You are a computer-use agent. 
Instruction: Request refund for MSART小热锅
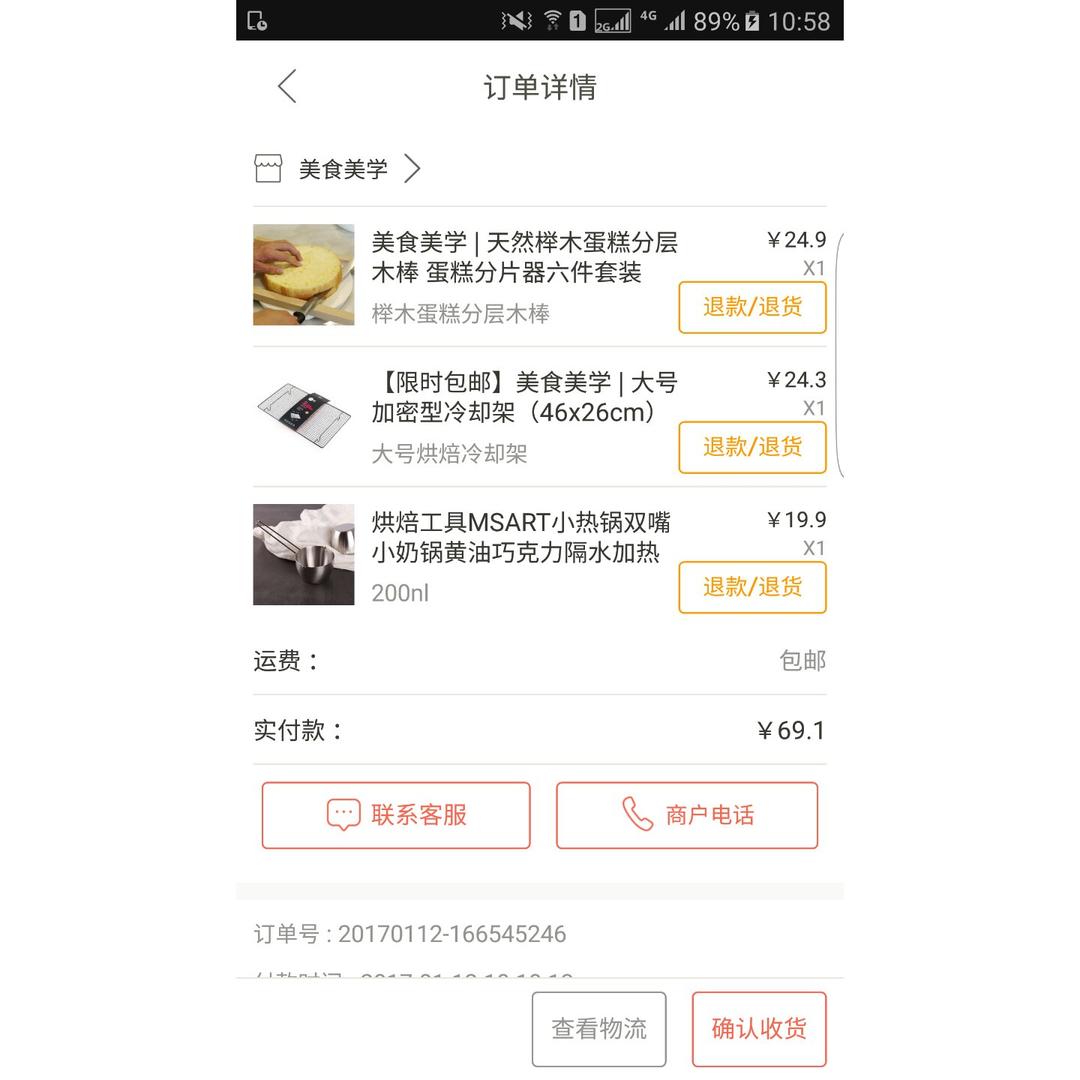[x=752, y=587]
